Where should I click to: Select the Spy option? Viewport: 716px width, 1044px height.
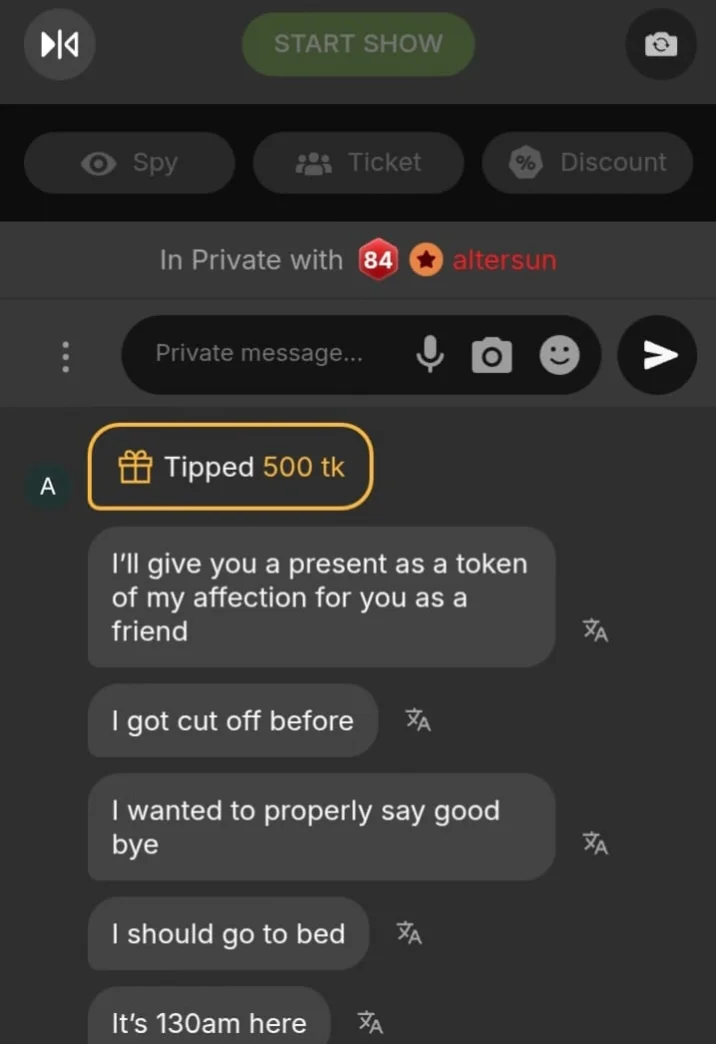[x=129, y=163]
